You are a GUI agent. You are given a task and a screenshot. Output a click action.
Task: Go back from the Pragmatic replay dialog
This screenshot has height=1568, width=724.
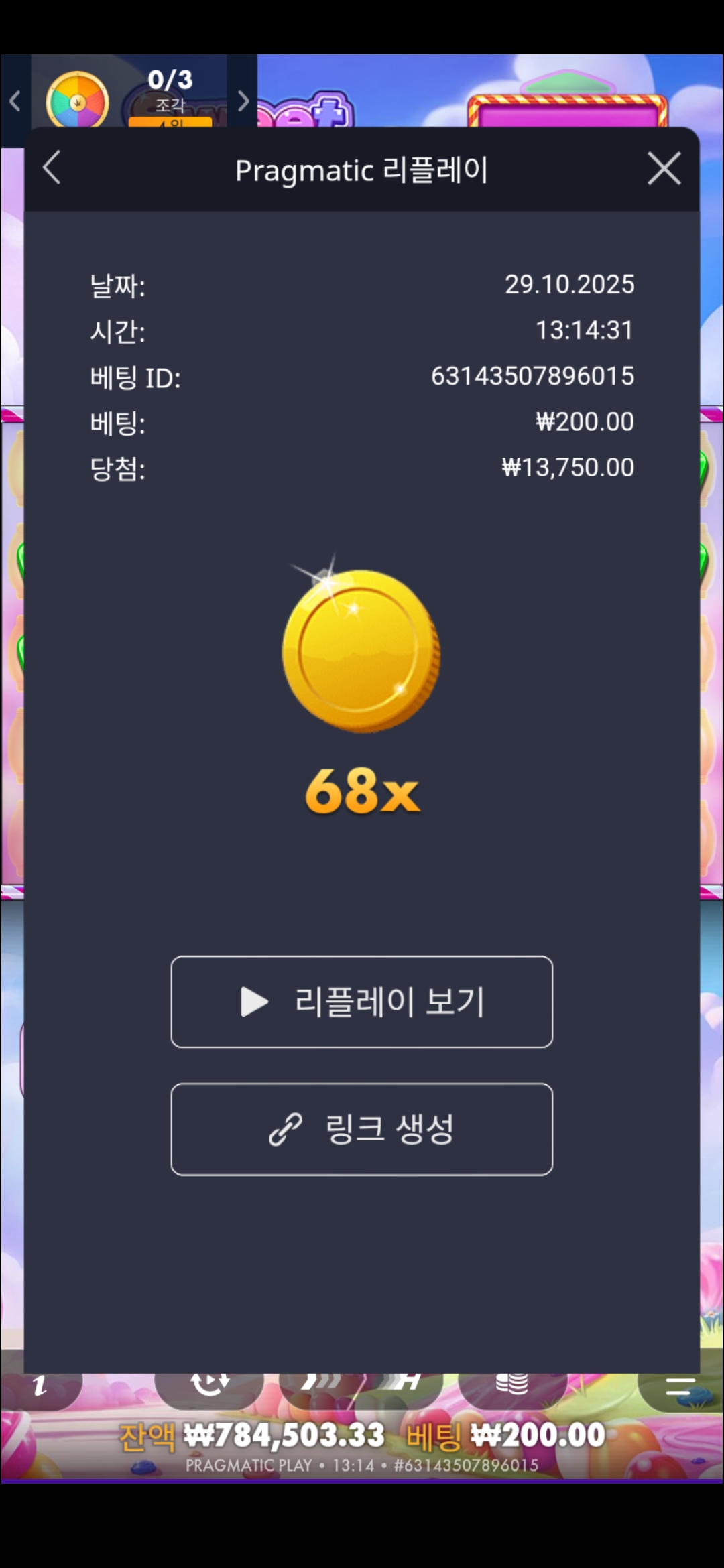pos(52,168)
